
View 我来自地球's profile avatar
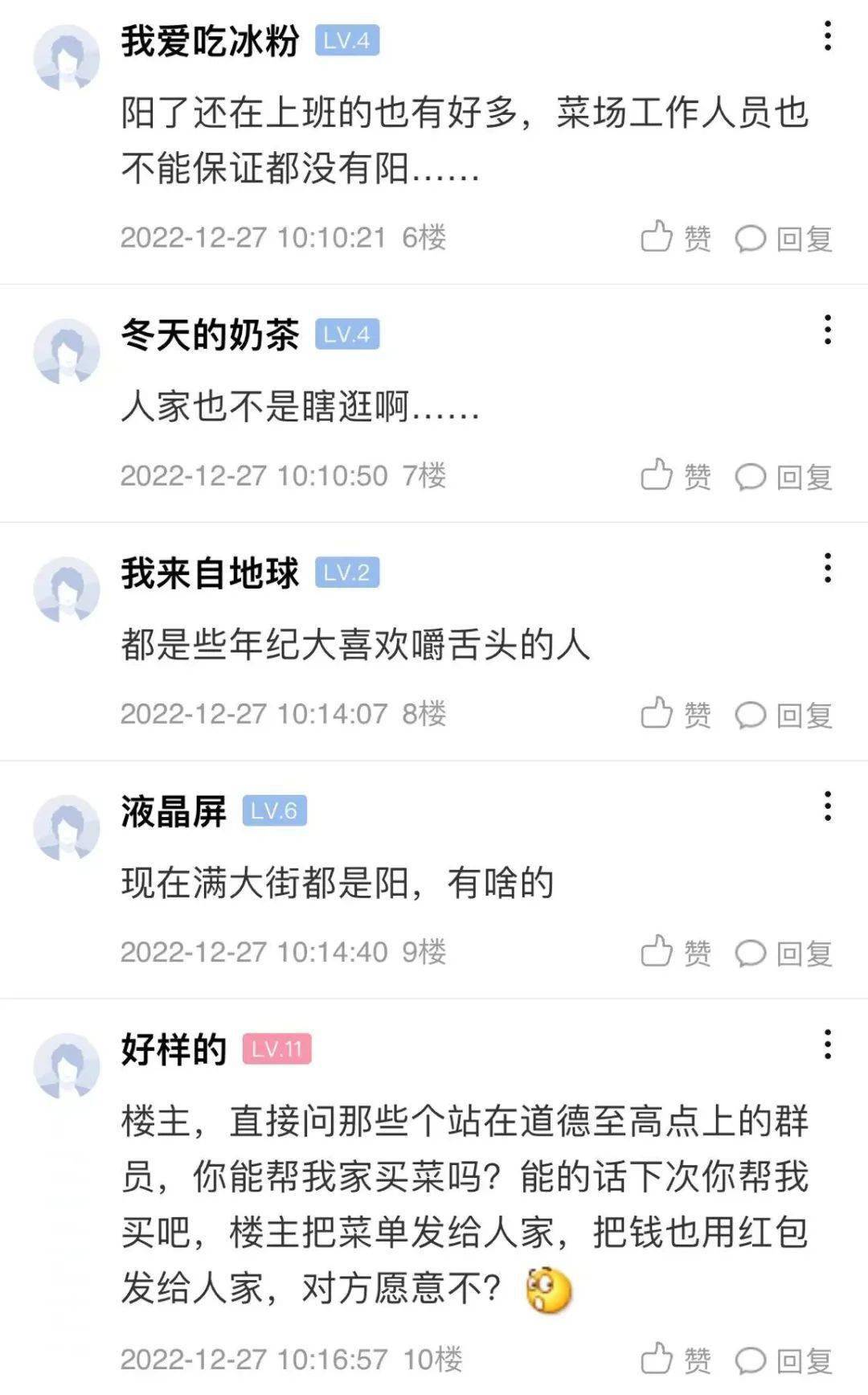pyautogui.click(x=67, y=590)
